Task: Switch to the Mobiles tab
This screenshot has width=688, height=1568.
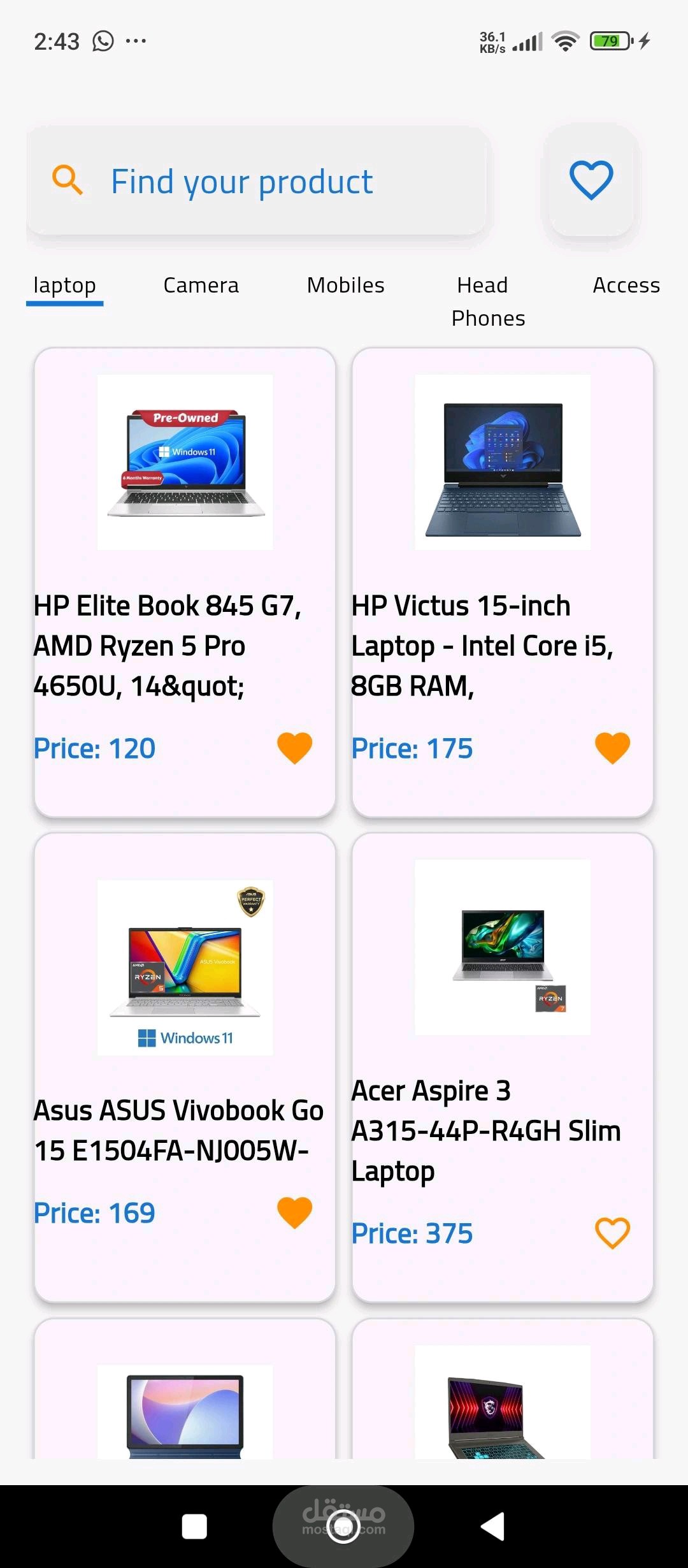Action: coord(345,286)
